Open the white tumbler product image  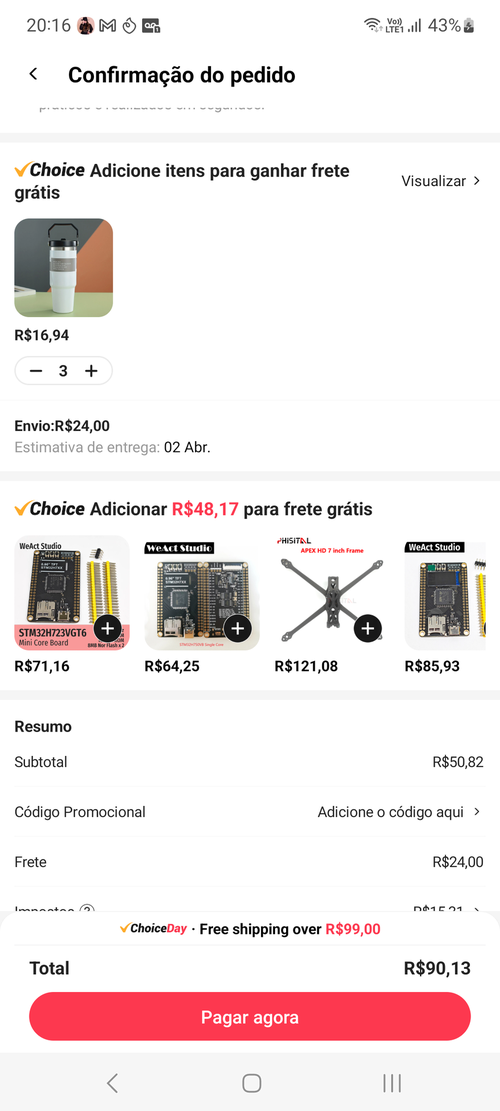(64, 268)
